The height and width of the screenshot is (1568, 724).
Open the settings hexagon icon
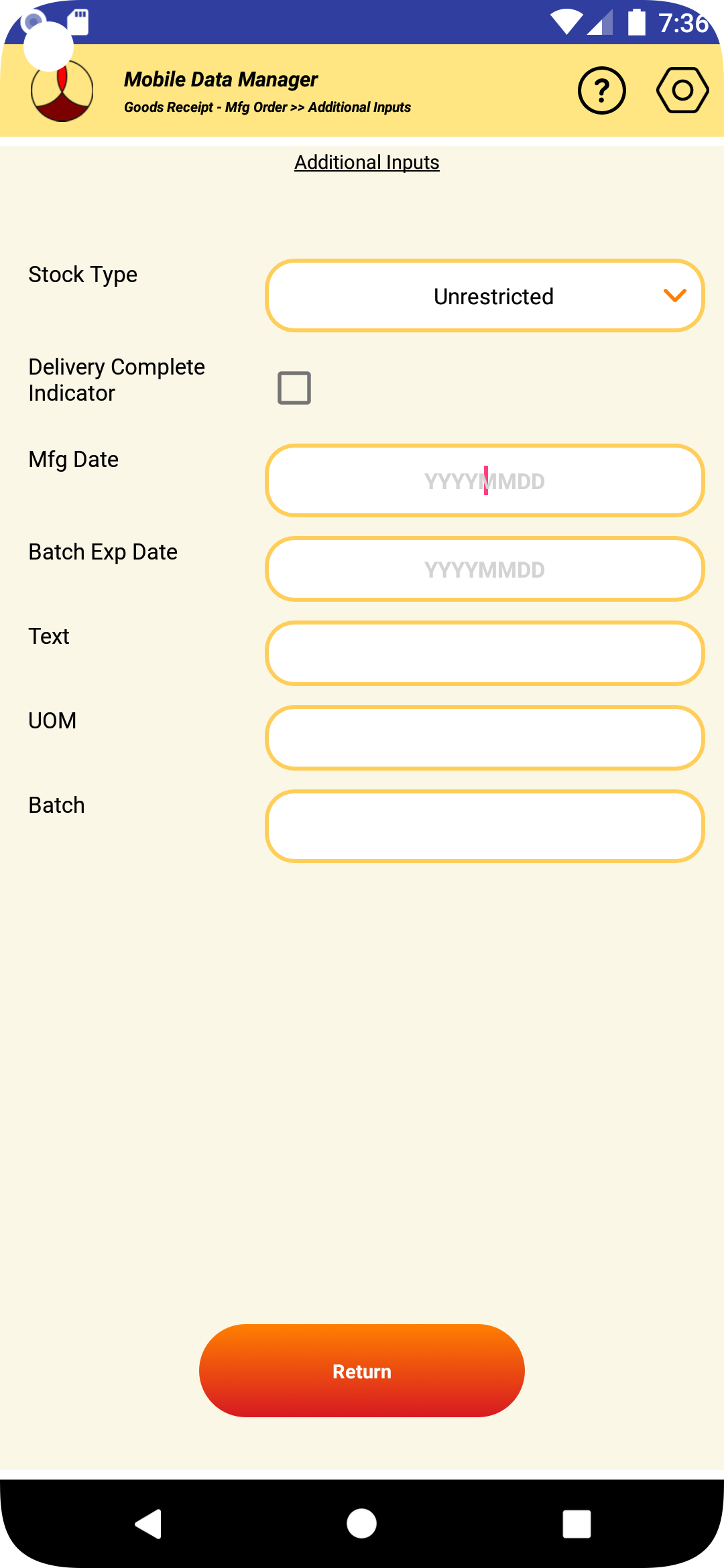[x=682, y=90]
